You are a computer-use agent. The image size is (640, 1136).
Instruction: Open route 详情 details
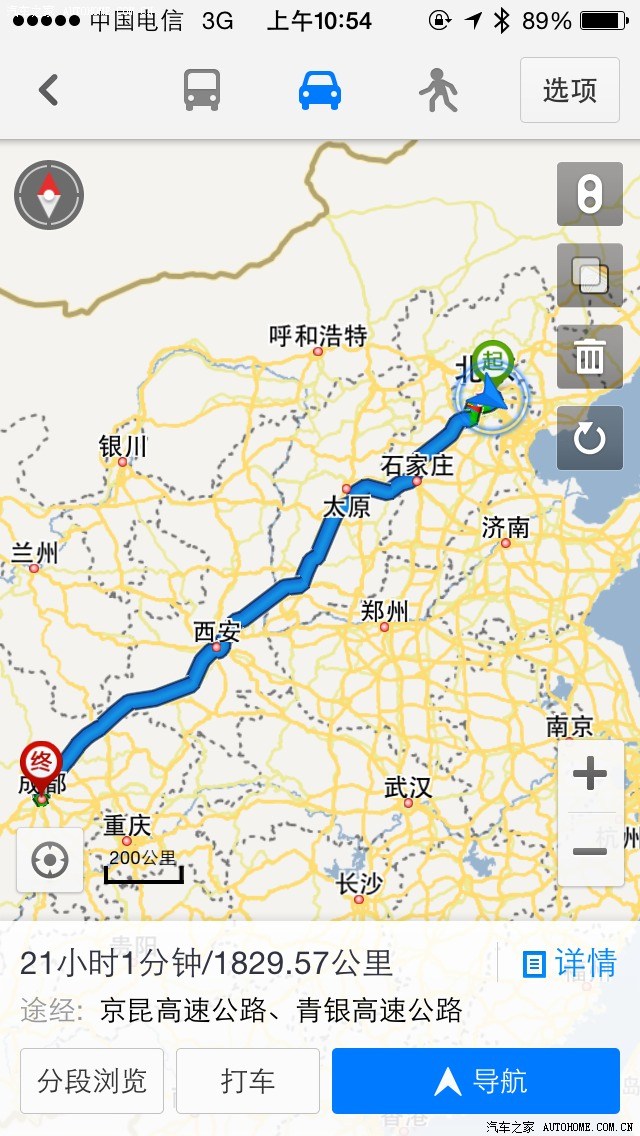pos(569,963)
